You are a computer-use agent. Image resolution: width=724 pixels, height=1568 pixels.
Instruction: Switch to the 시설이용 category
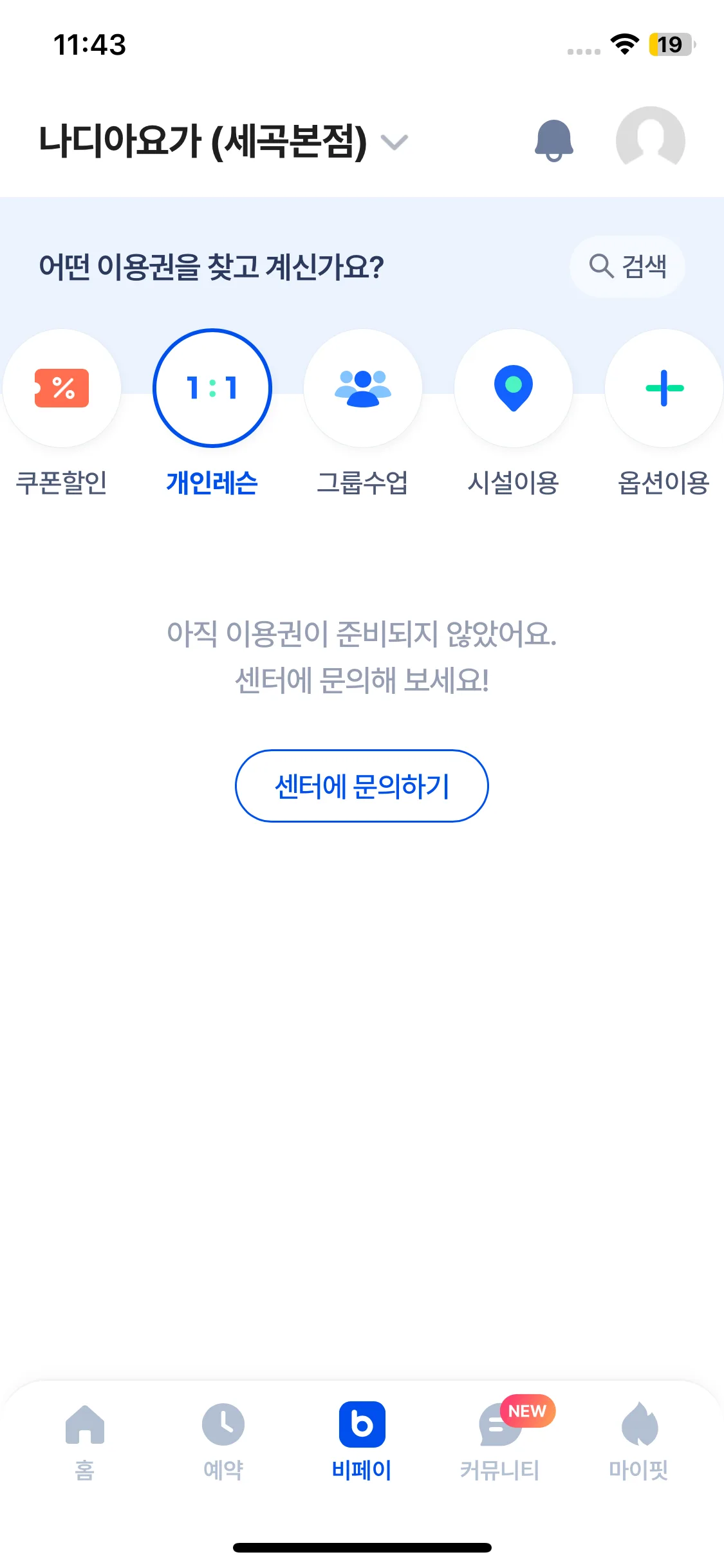click(x=514, y=388)
